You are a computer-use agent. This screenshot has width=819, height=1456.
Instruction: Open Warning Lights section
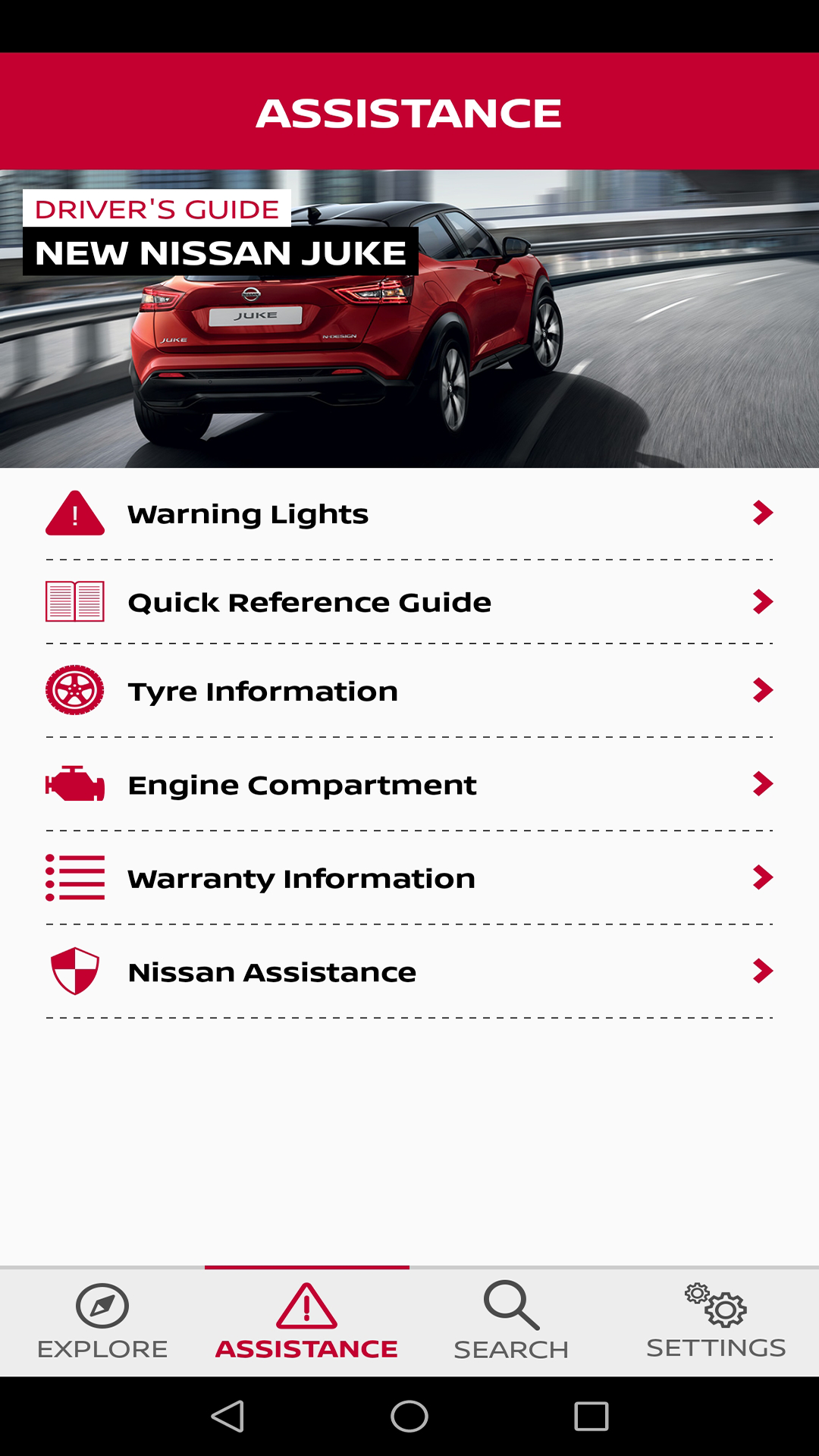pos(409,514)
